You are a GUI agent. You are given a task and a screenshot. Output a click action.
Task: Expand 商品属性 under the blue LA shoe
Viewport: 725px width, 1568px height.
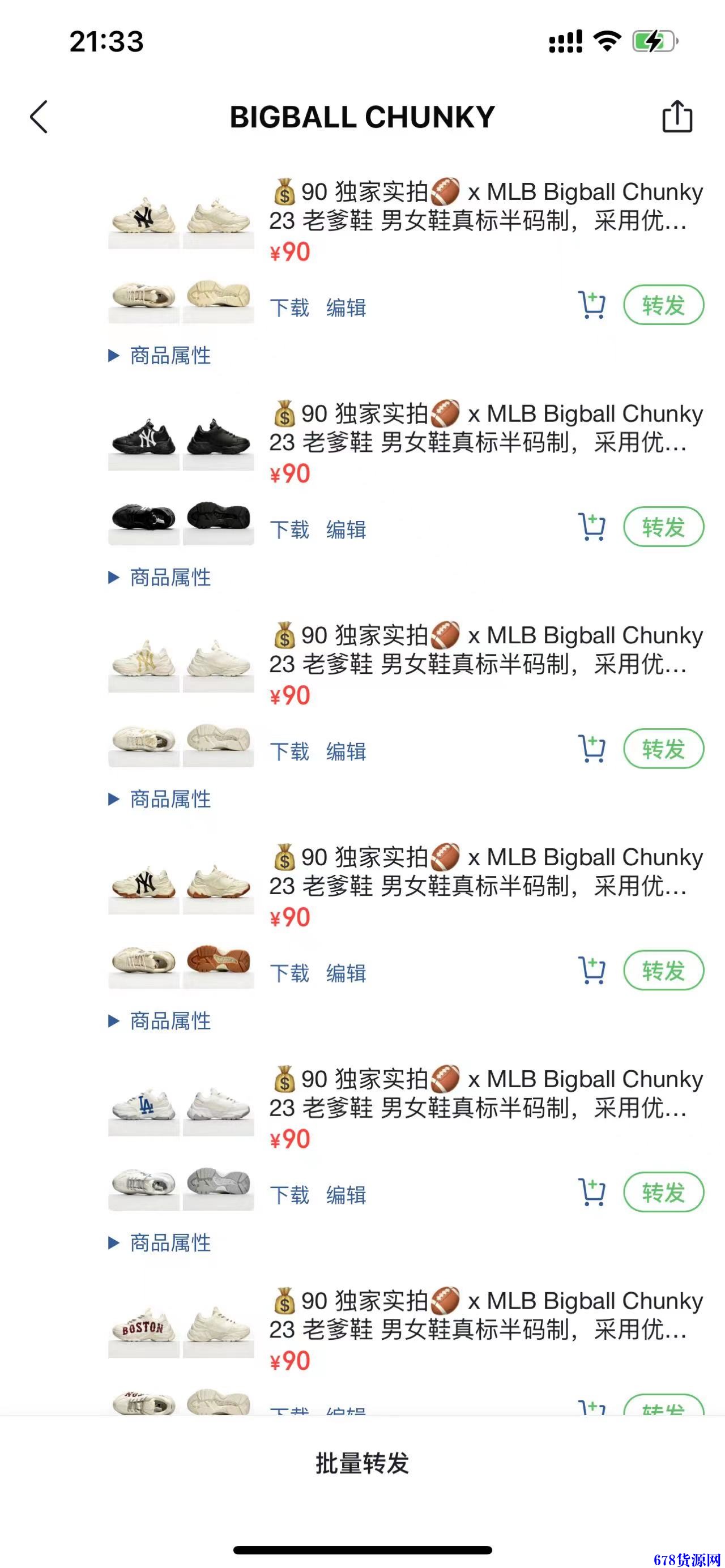pos(161,1242)
